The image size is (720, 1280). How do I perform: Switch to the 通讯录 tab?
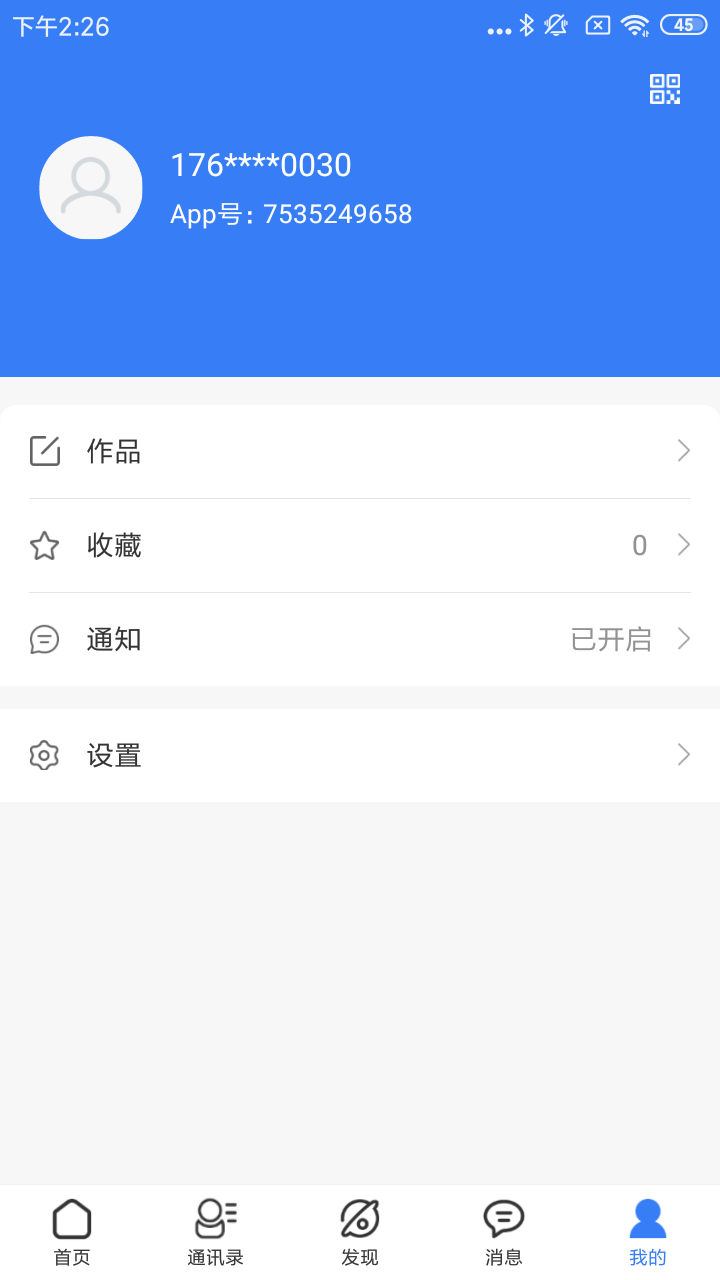(216, 1232)
